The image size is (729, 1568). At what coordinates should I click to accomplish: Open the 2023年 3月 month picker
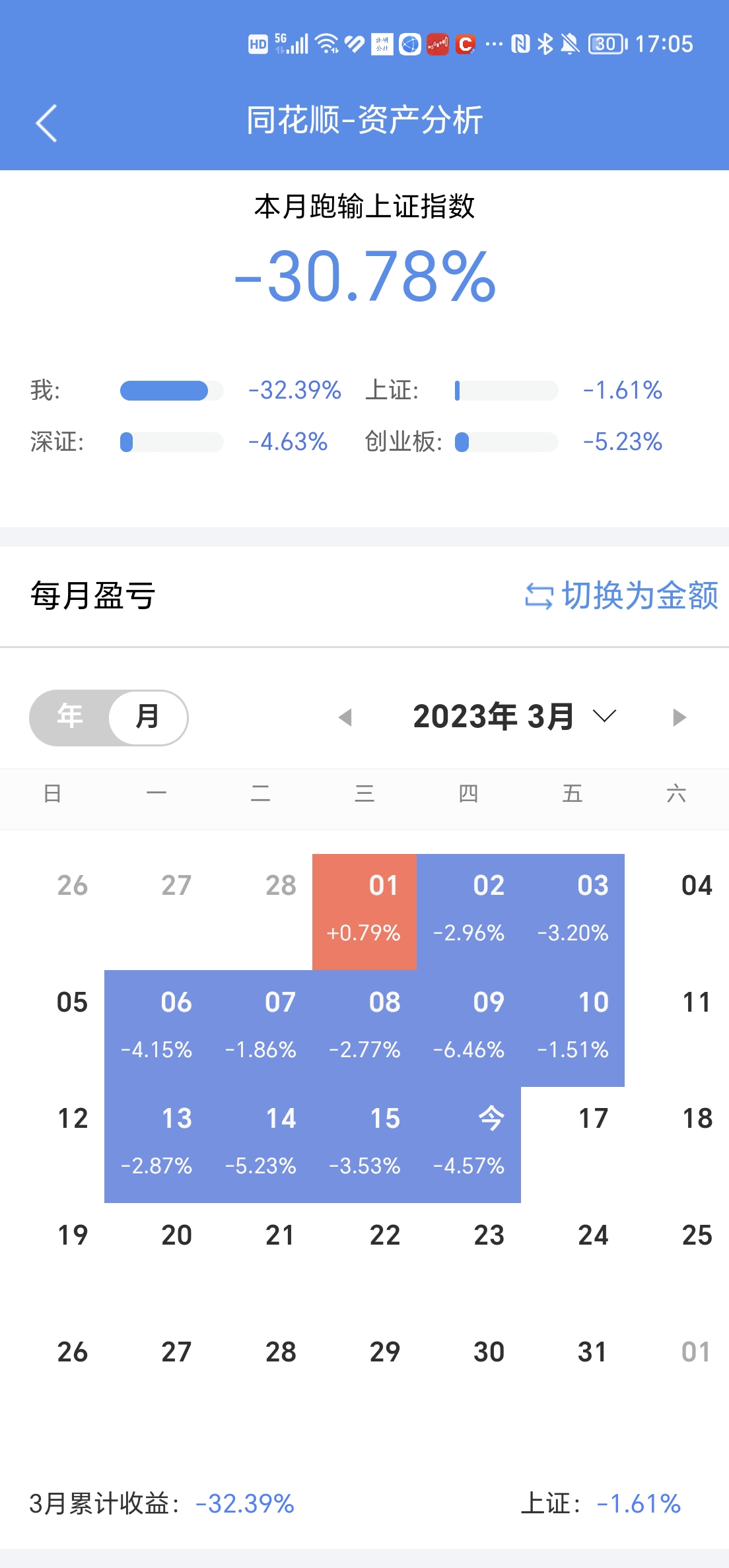tap(514, 717)
